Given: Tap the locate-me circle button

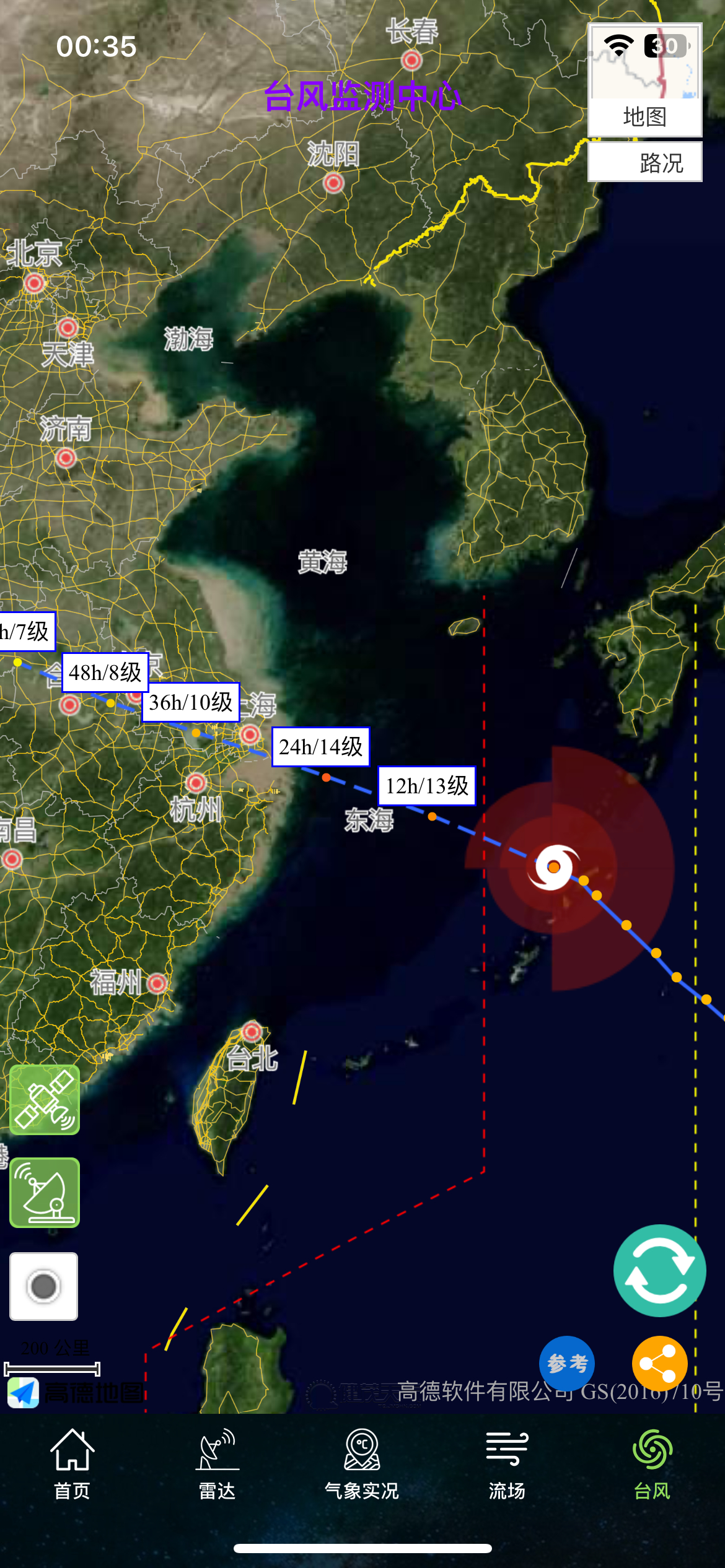Looking at the screenshot, I should 44,1286.
